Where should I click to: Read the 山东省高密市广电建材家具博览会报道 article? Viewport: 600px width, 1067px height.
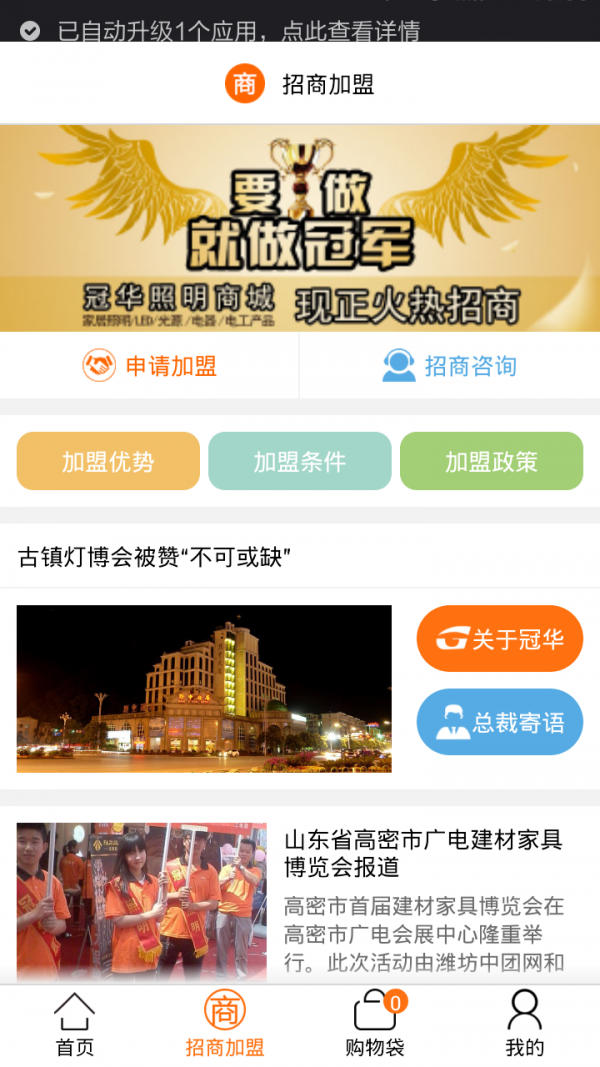point(424,852)
